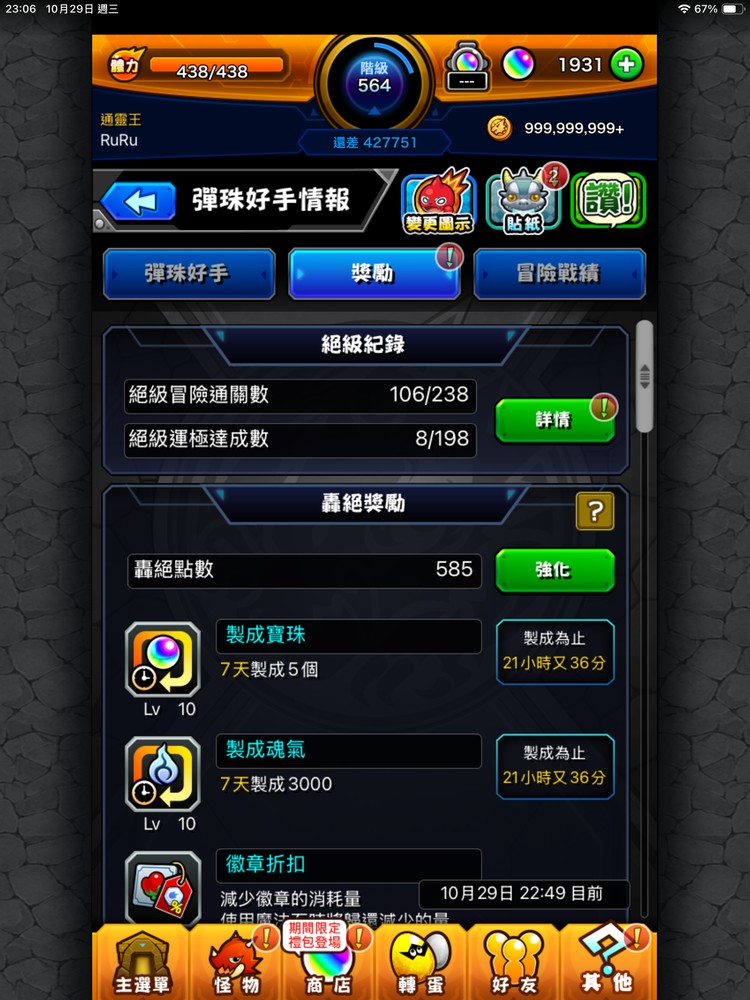Open the 轟絕獎勵 help question mark

pos(595,511)
